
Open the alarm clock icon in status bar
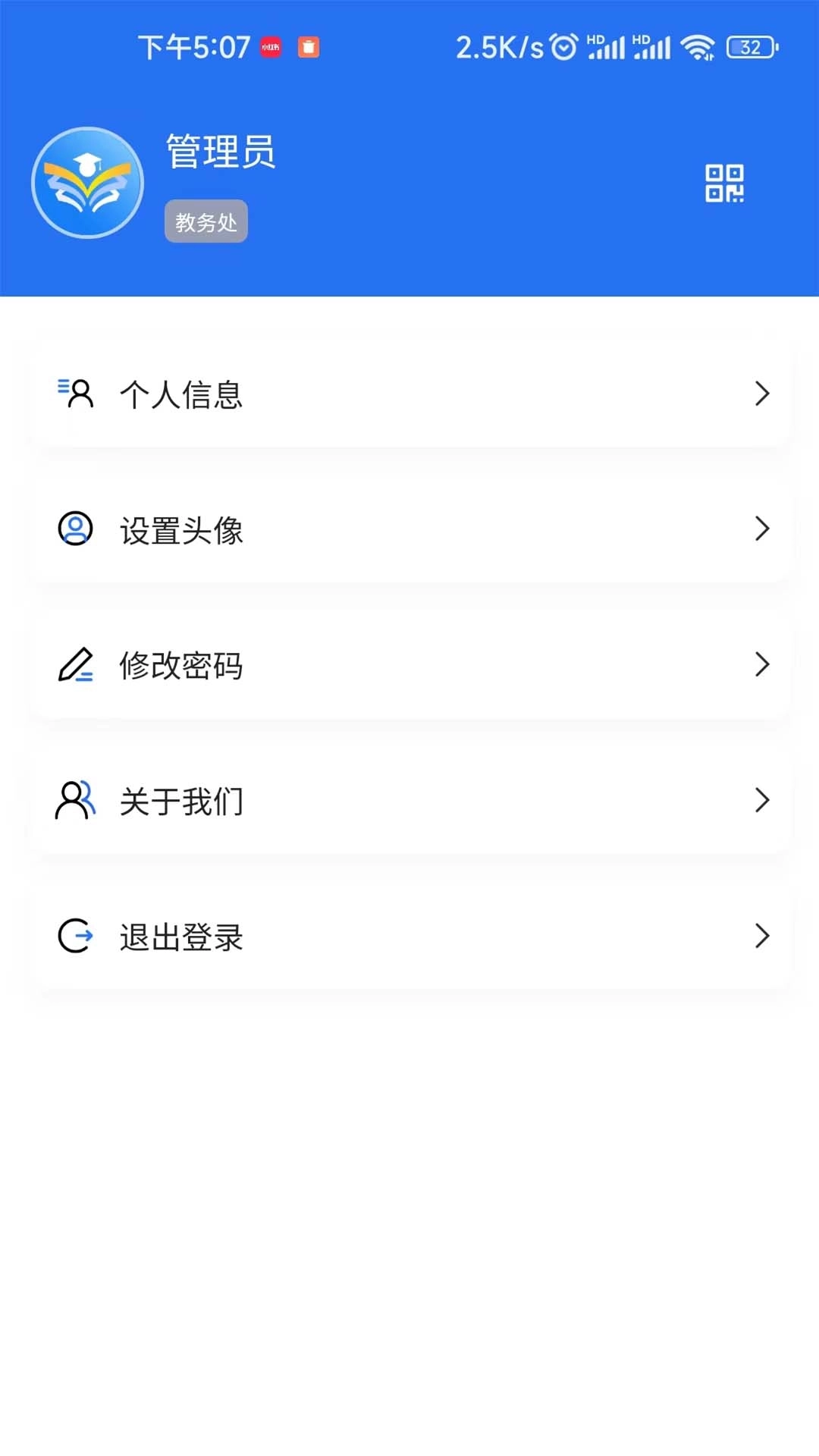563,47
